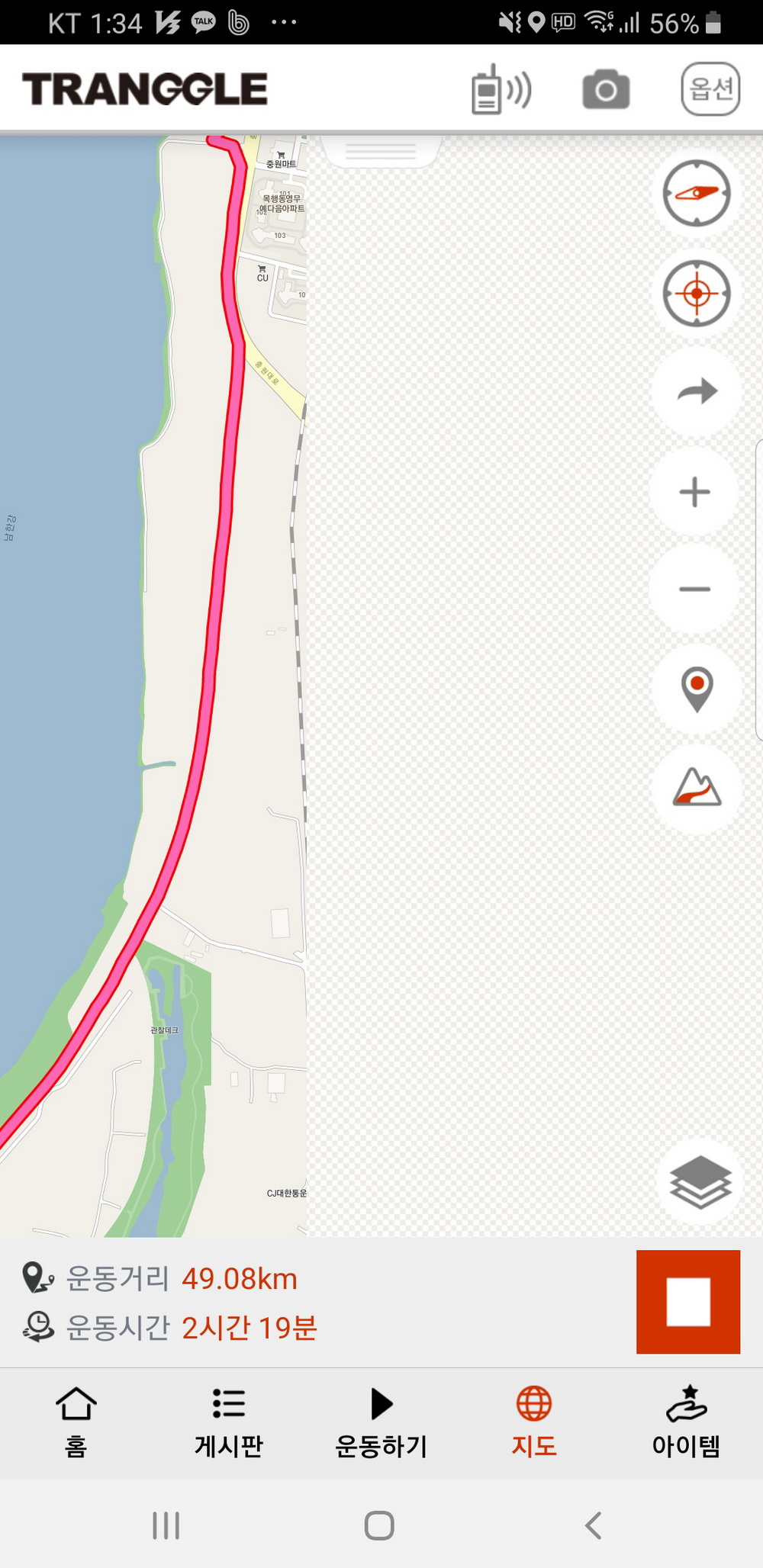The width and height of the screenshot is (763, 1568).
Task: Expand the top map panel handle
Action: click(x=380, y=150)
